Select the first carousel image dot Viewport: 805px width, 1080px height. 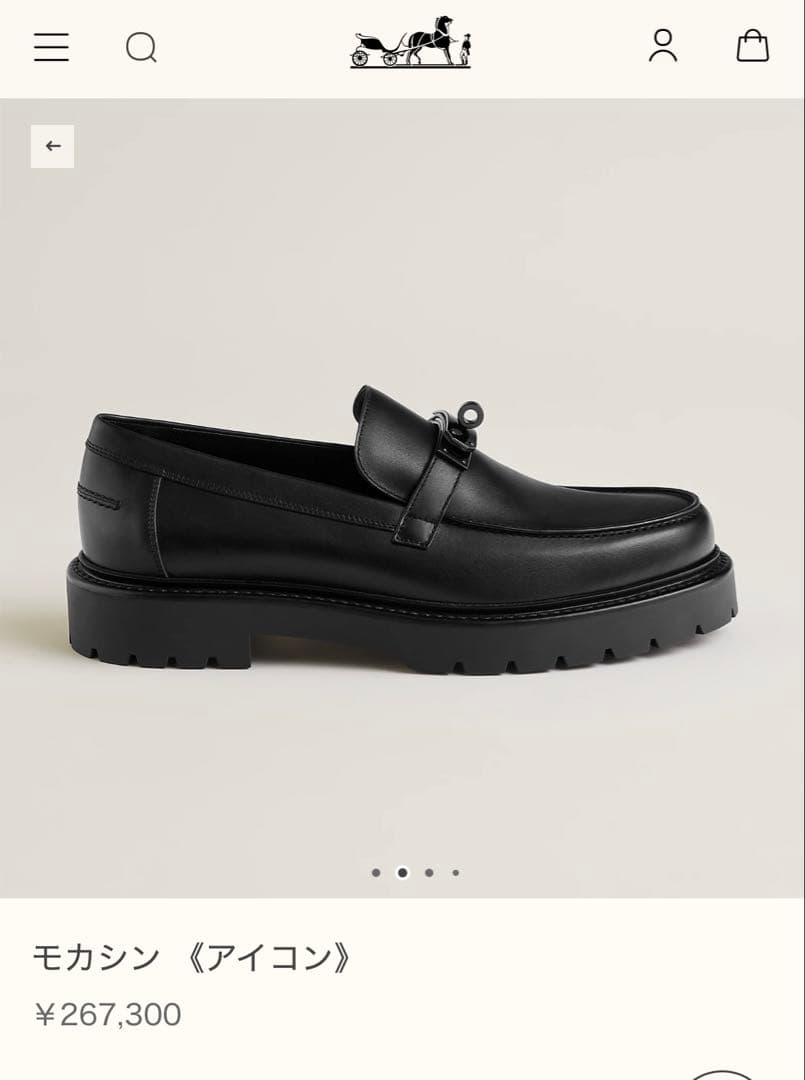(378, 870)
